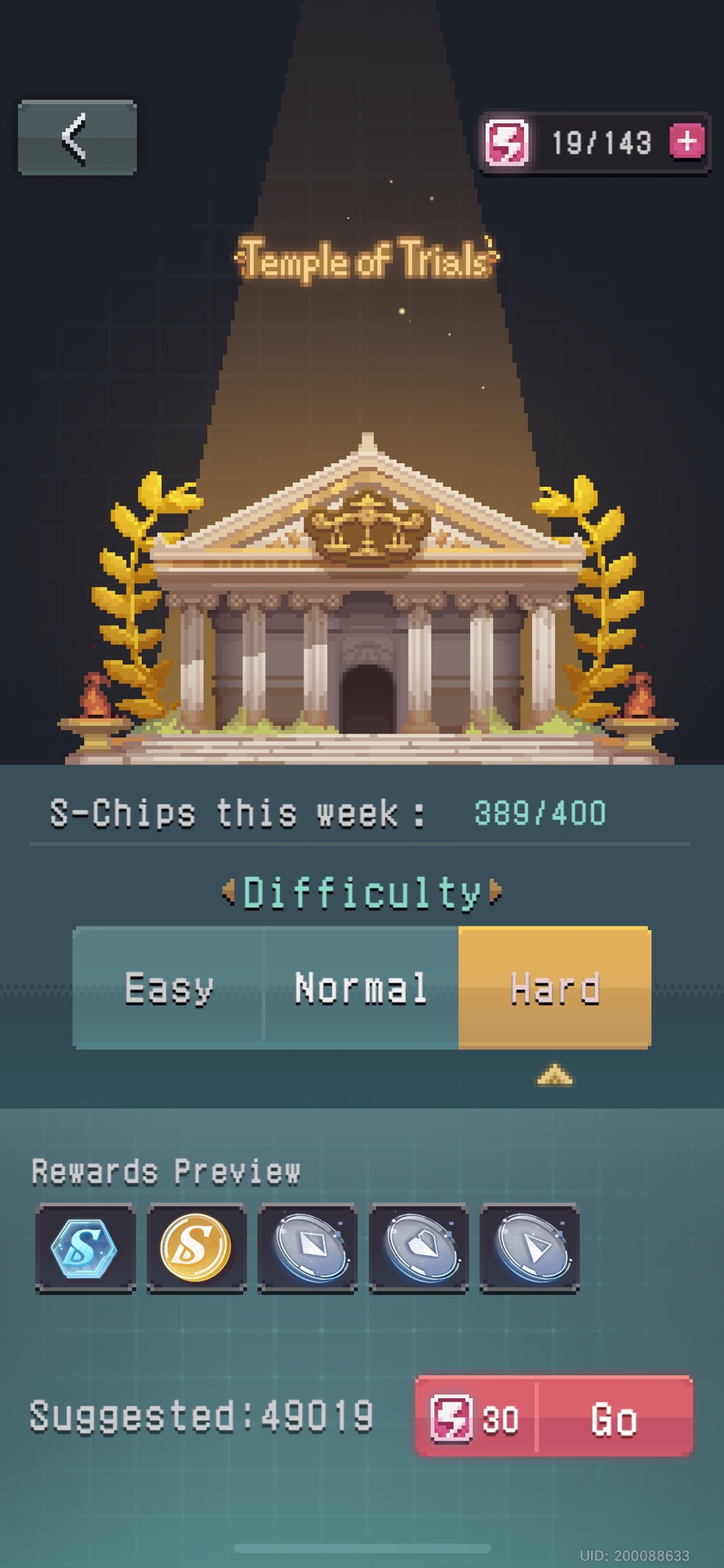Add more energy with the plus button
724x1568 pixels.
686,141
